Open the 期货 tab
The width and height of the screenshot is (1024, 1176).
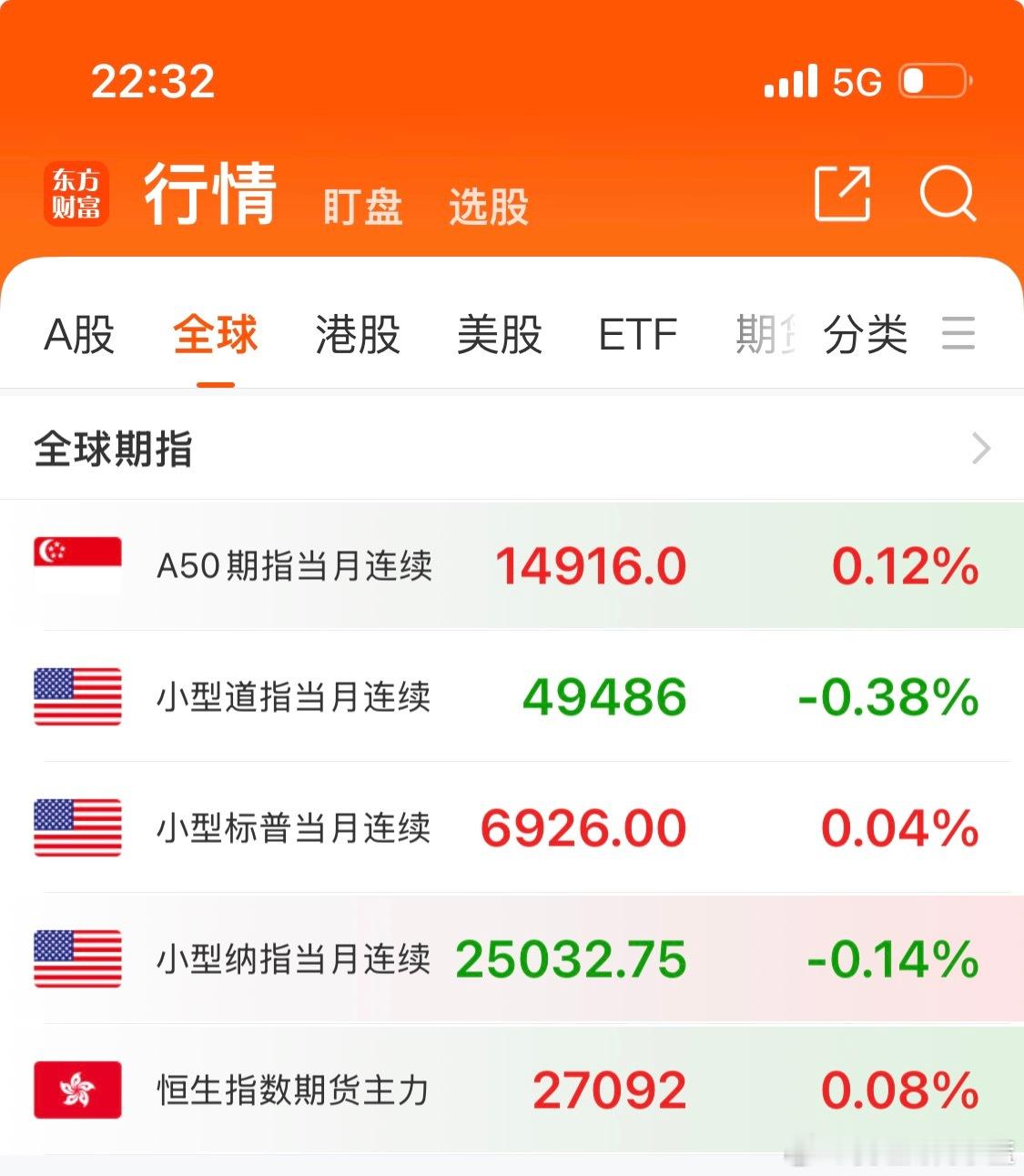(x=766, y=336)
